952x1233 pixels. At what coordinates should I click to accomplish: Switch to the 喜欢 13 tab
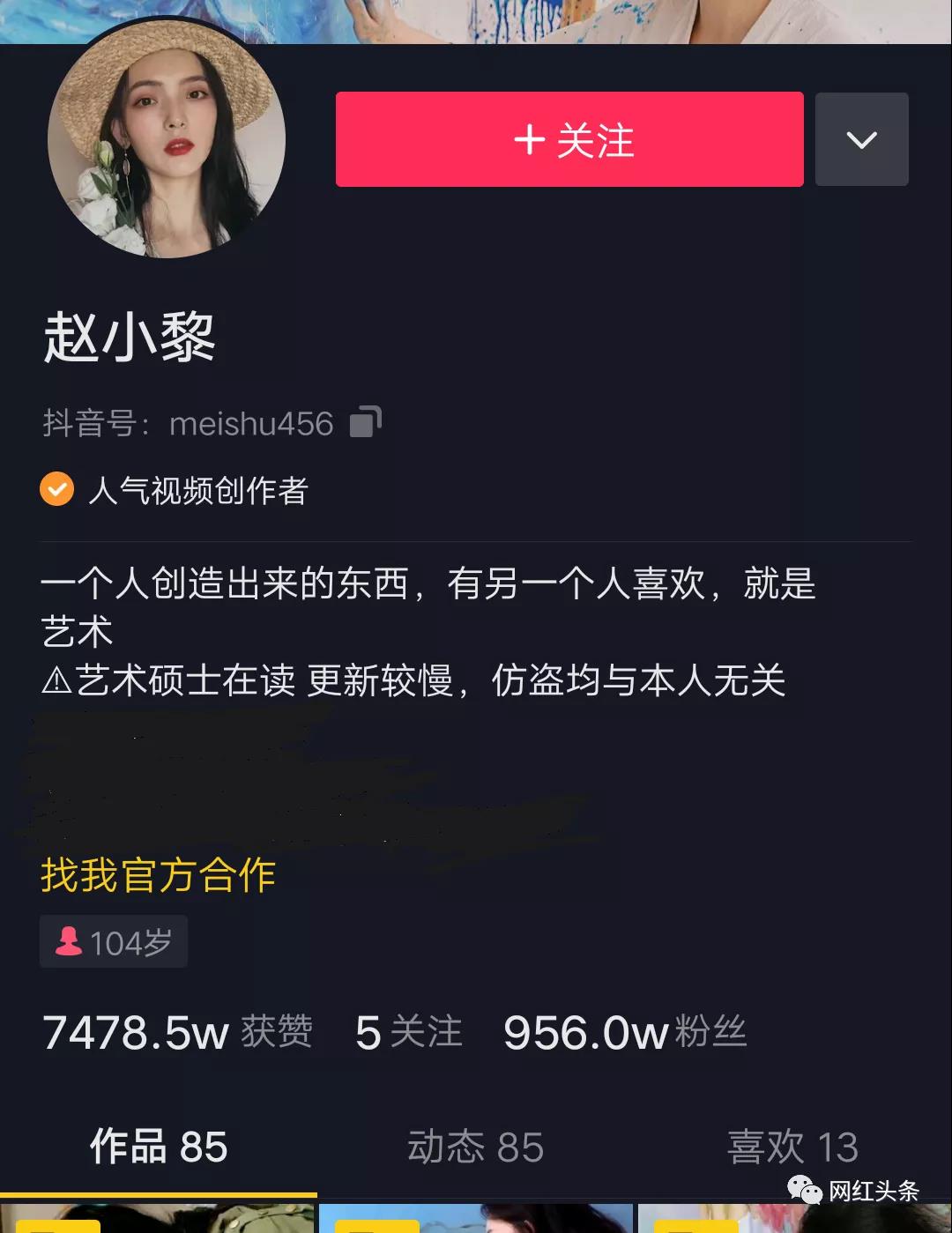click(x=792, y=1147)
